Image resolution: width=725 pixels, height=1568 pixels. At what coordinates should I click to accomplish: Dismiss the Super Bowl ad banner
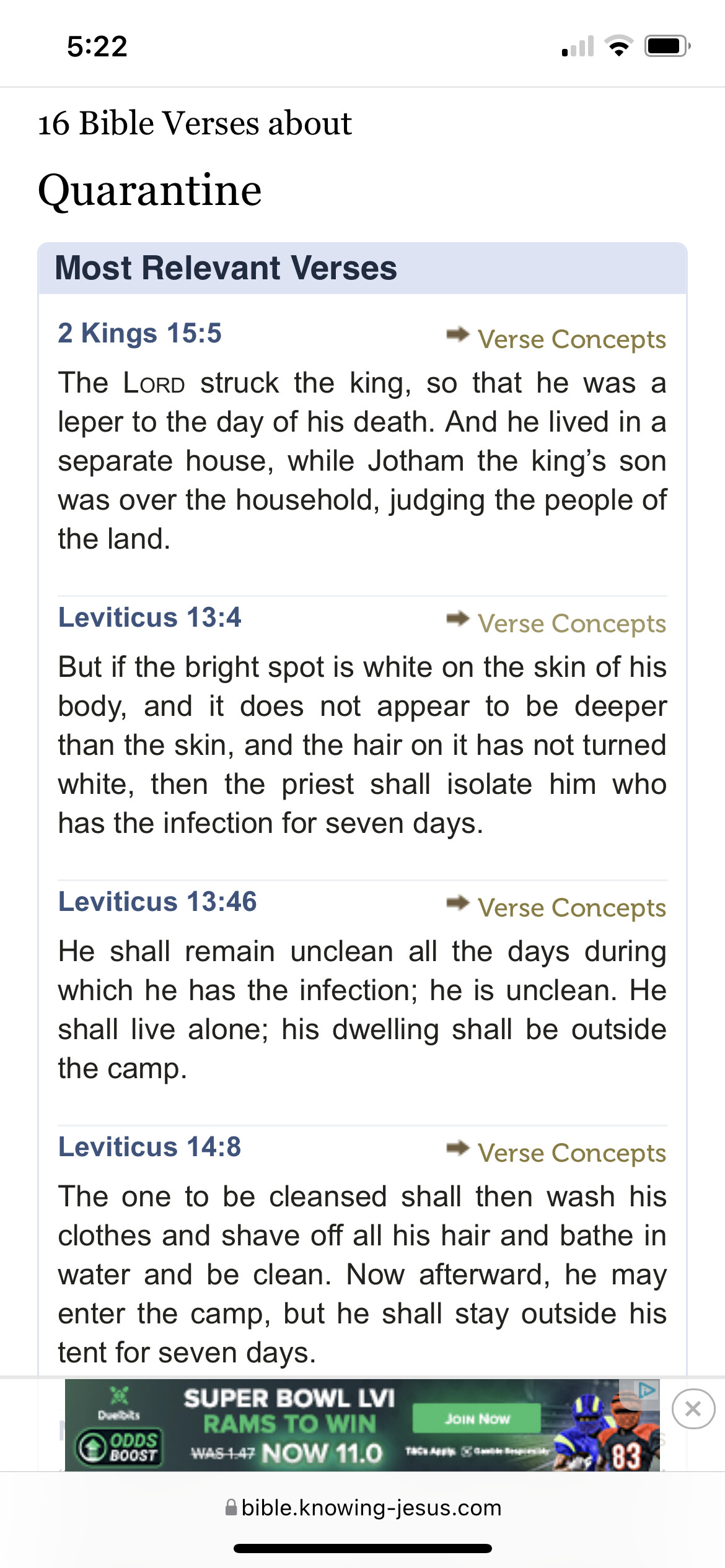[x=693, y=1409]
